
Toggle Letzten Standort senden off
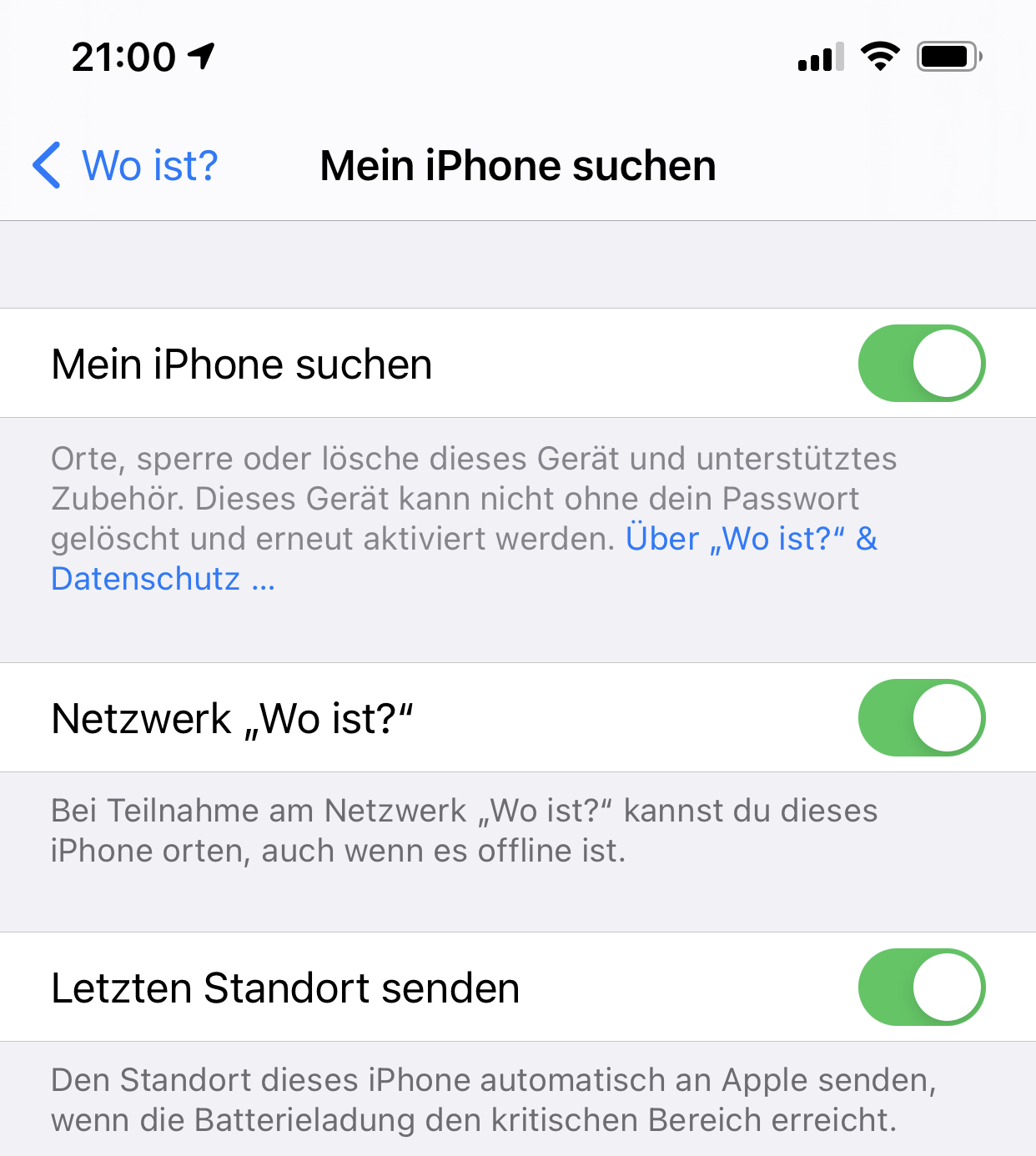(921, 988)
